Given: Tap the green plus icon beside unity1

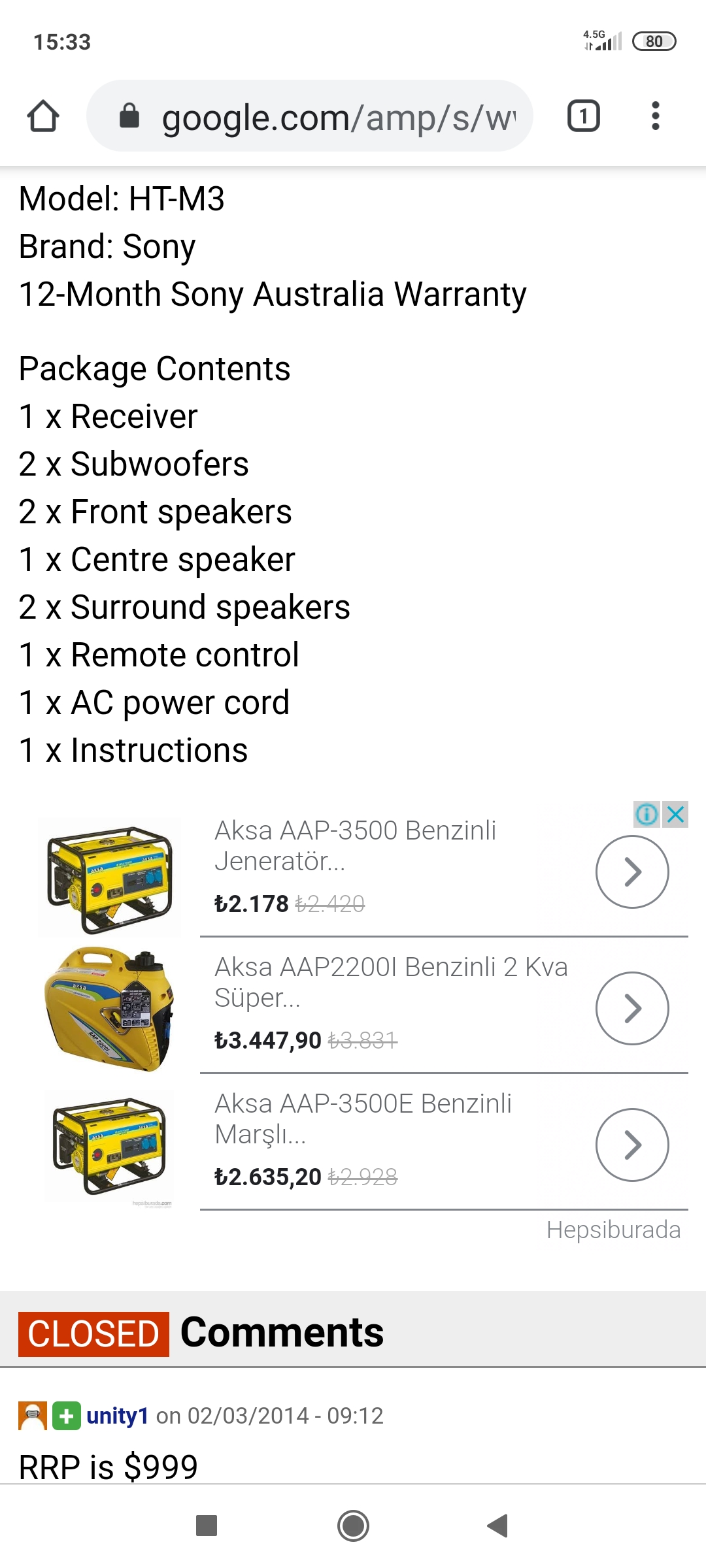Looking at the screenshot, I should coord(67,1416).
